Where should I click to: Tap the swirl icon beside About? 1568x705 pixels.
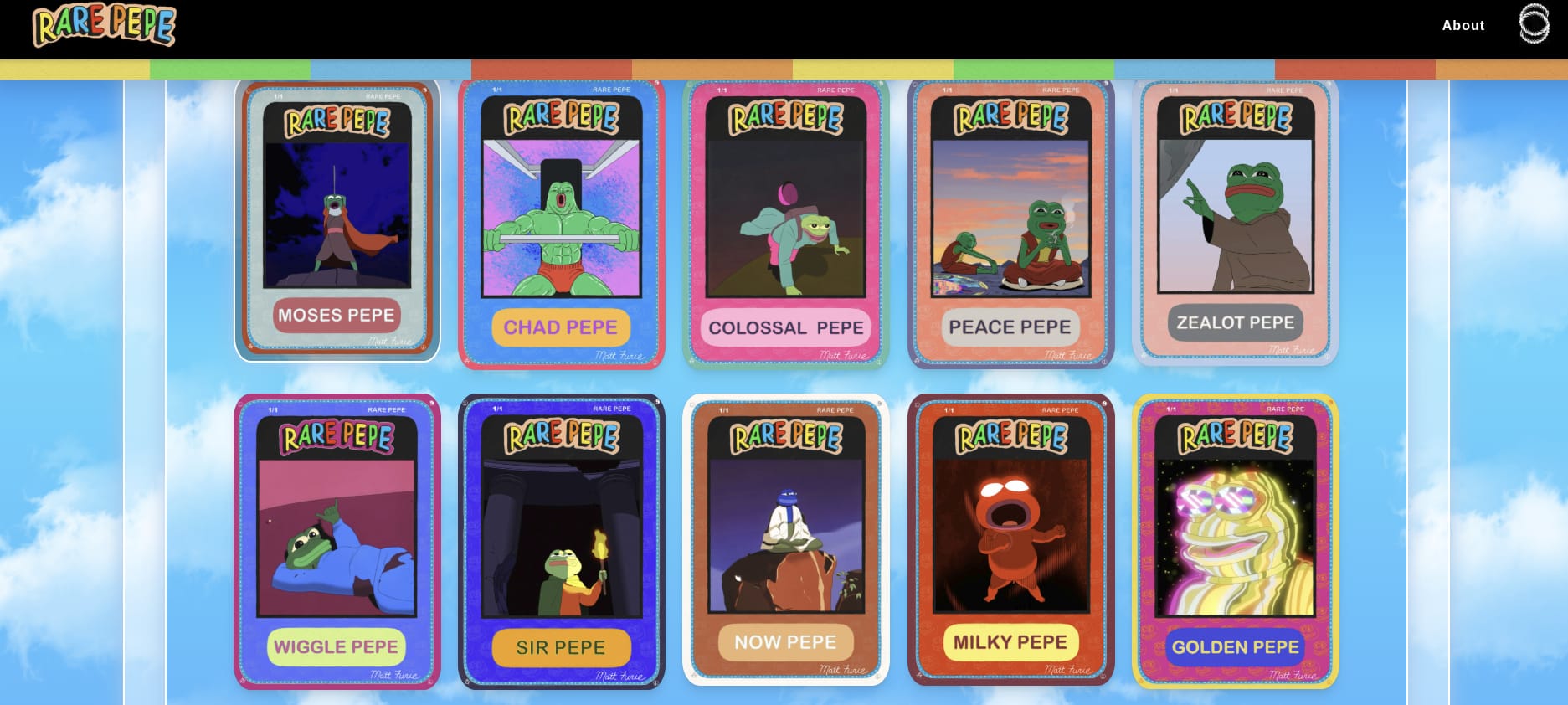point(1534,23)
